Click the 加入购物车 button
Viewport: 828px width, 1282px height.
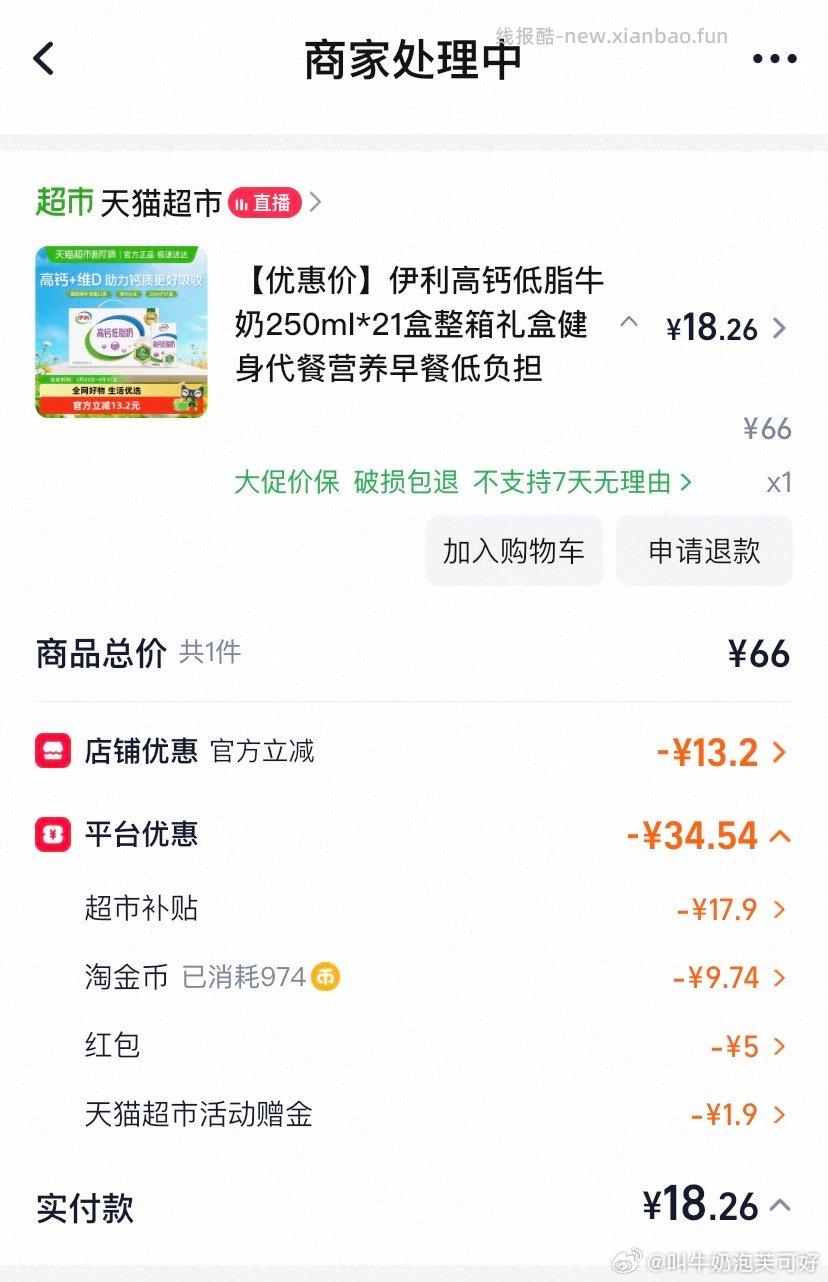[x=514, y=550]
